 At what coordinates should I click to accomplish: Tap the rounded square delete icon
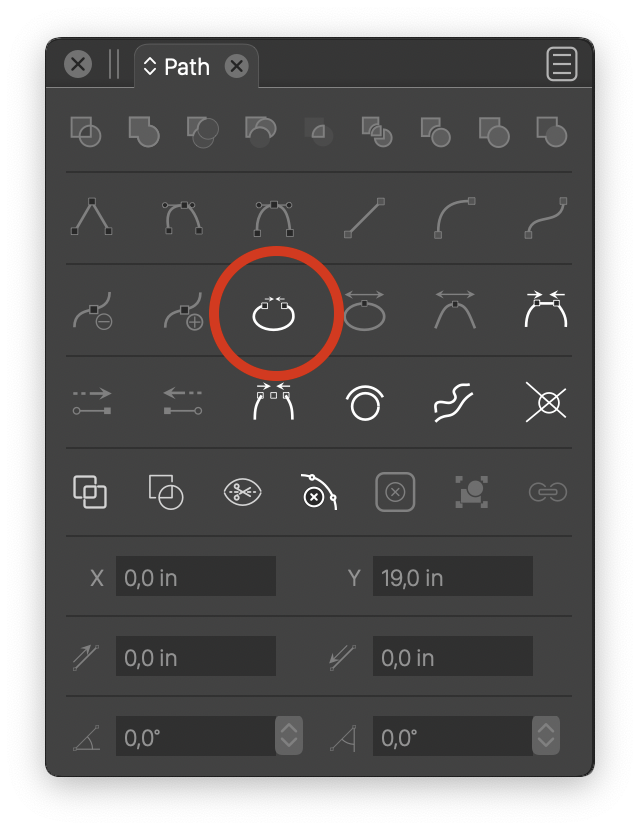395,492
